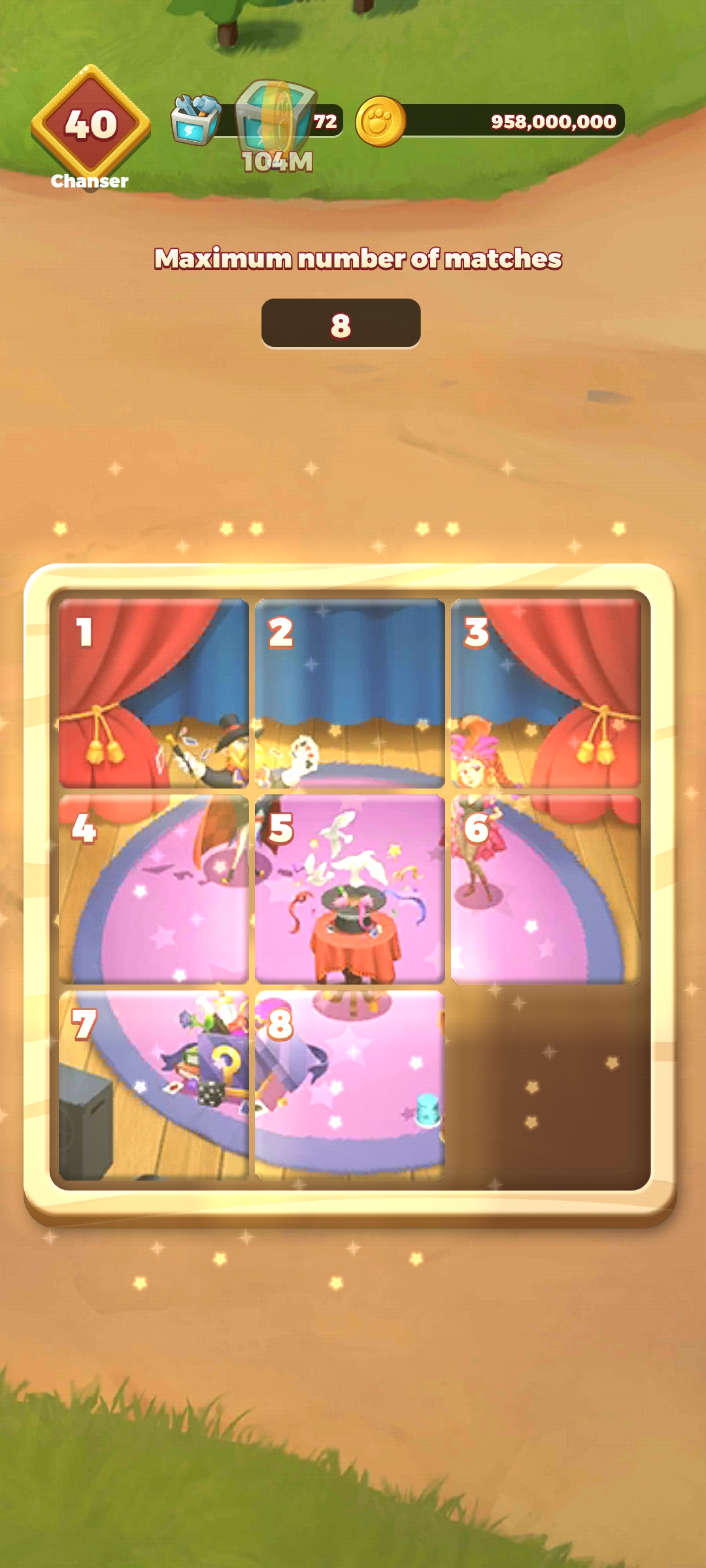Image resolution: width=706 pixels, height=1568 pixels.
Task: Tap puzzle tile number 8
Action: tap(350, 1085)
